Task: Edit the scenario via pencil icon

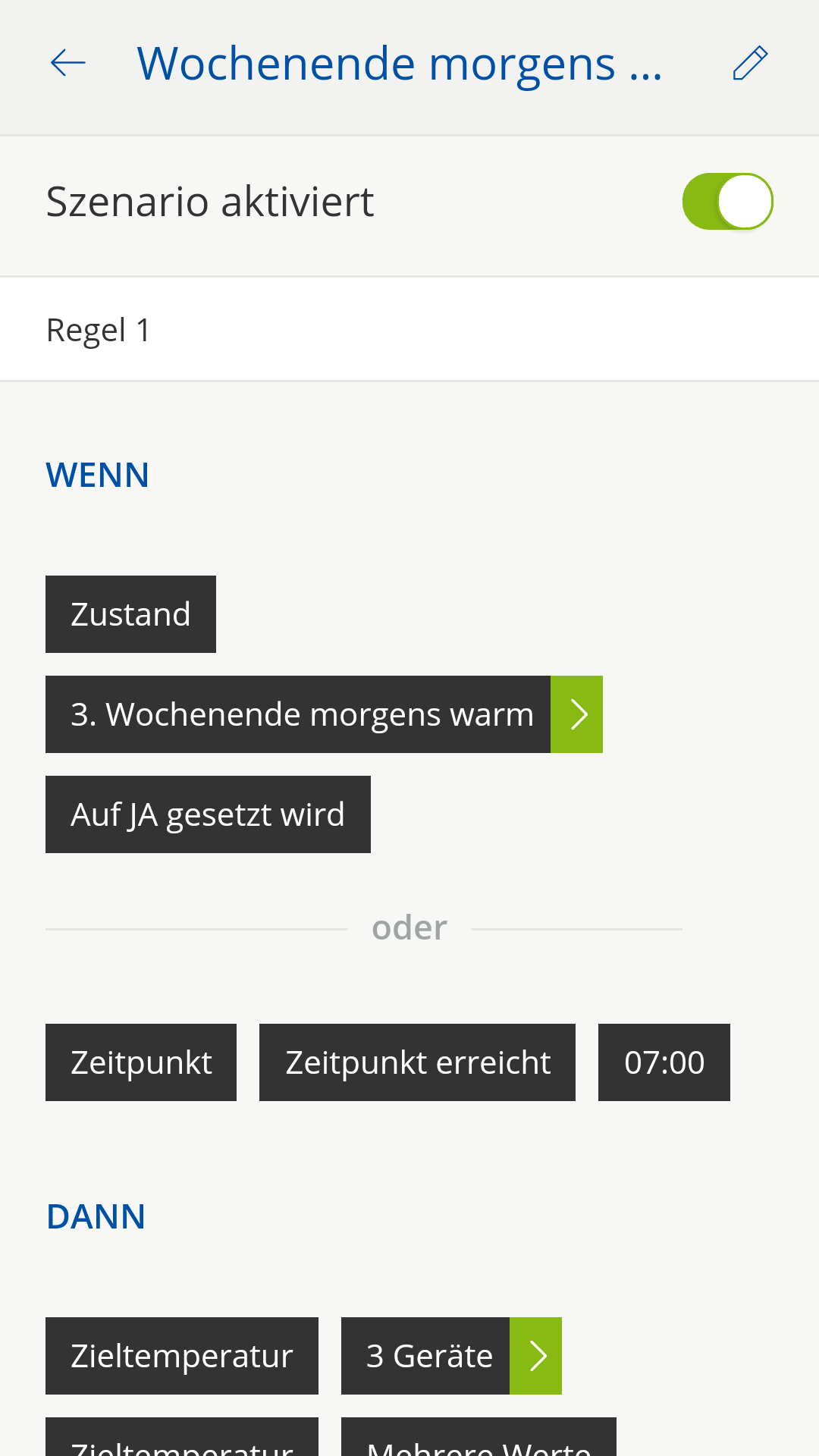Action: [x=750, y=63]
